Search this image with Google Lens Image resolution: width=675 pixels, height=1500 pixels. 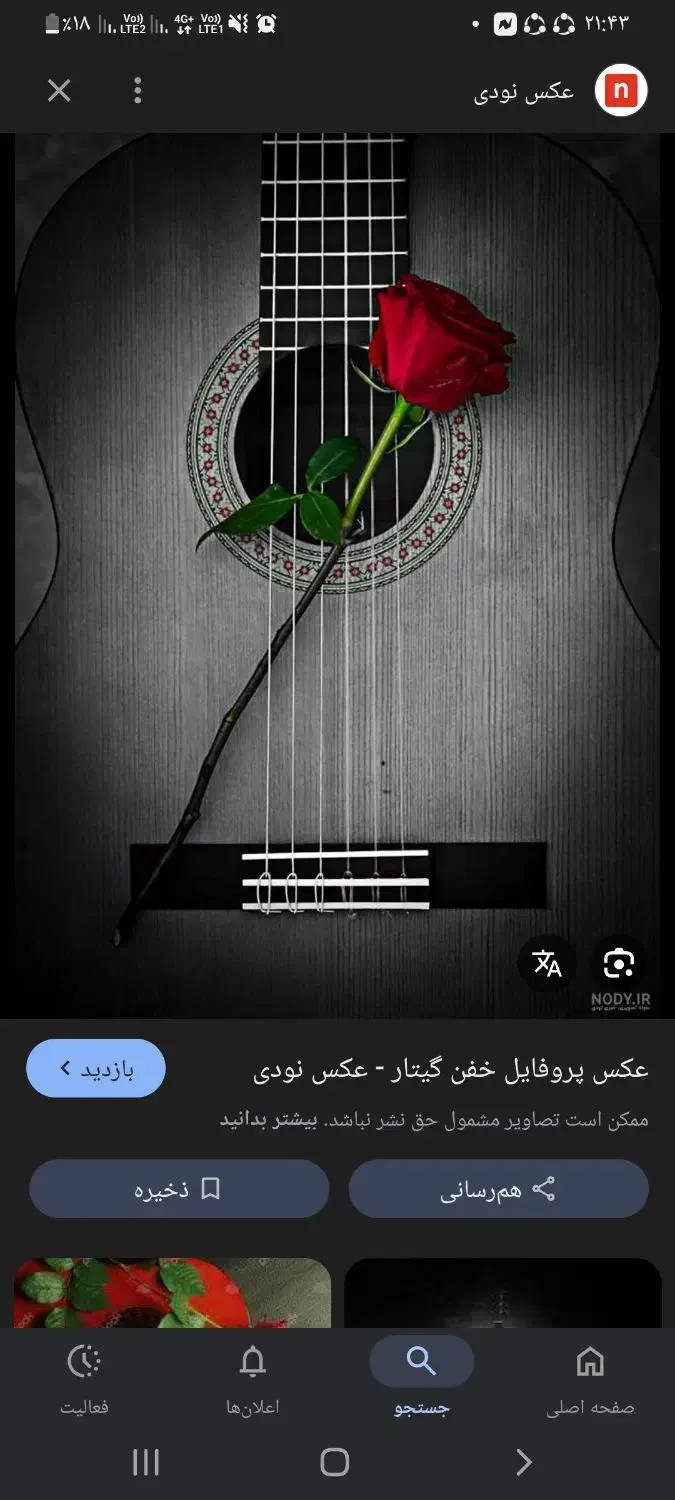coord(619,963)
